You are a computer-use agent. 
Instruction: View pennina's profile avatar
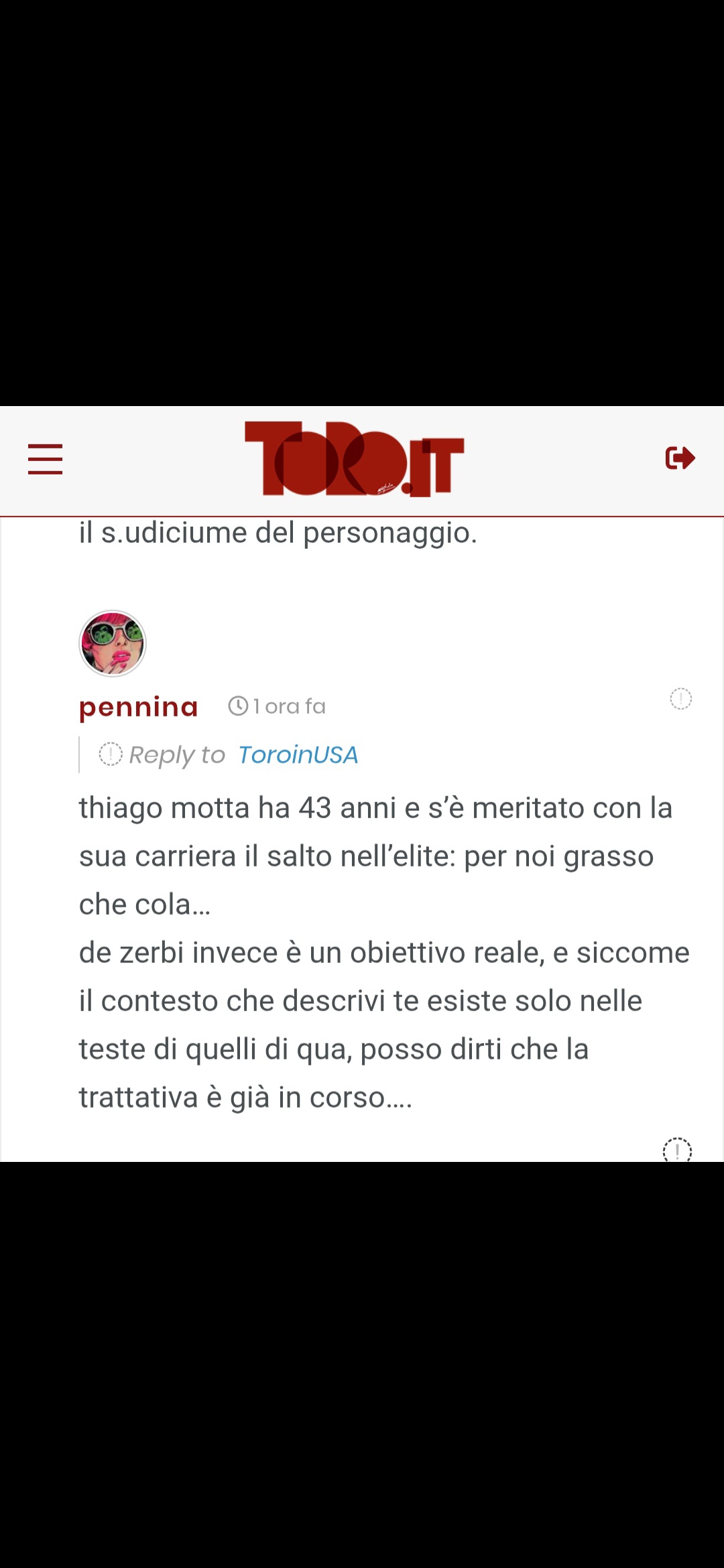click(113, 643)
